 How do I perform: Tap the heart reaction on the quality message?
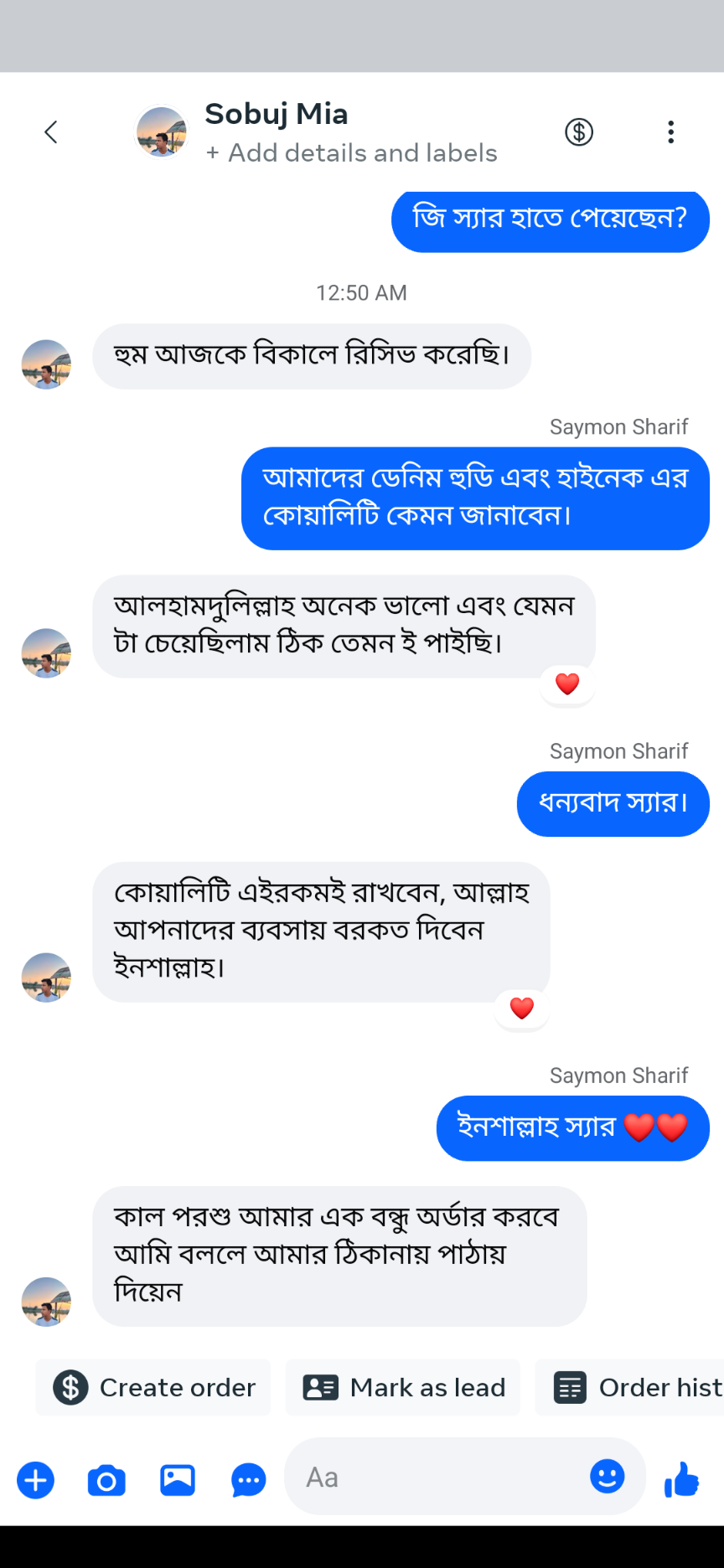tap(567, 683)
